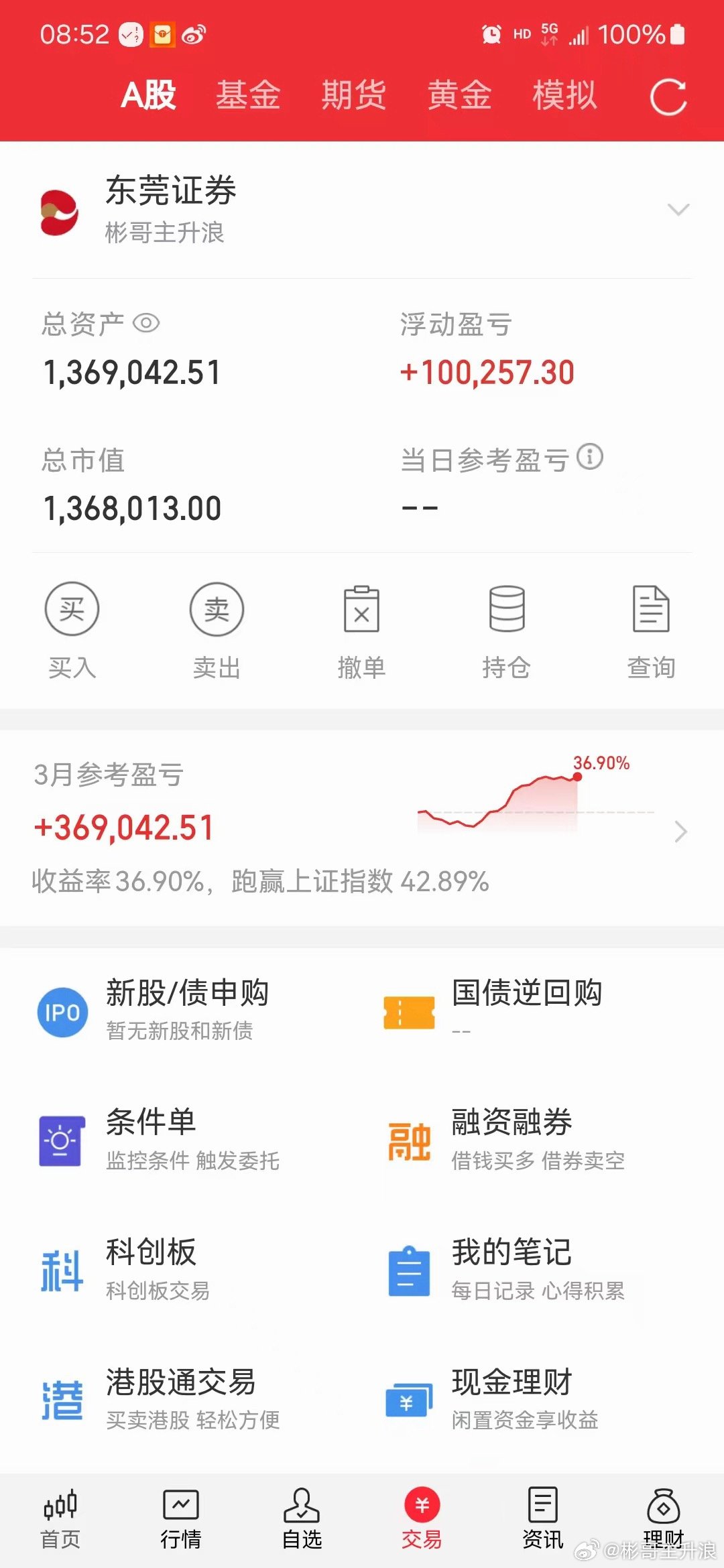Expand the 3月参考盈亏 chart details arrow

coord(681,831)
